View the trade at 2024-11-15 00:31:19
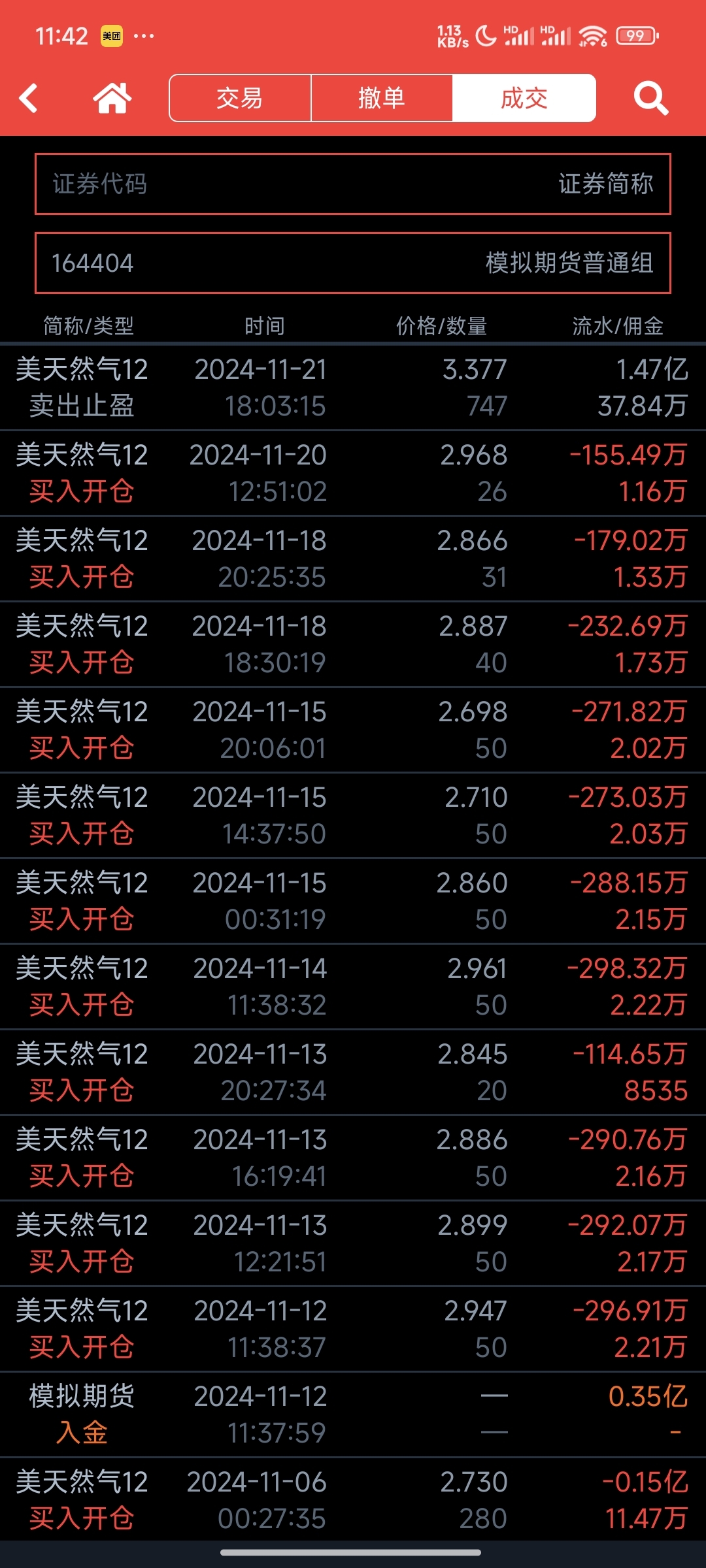This screenshot has height=1568, width=706. click(353, 901)
